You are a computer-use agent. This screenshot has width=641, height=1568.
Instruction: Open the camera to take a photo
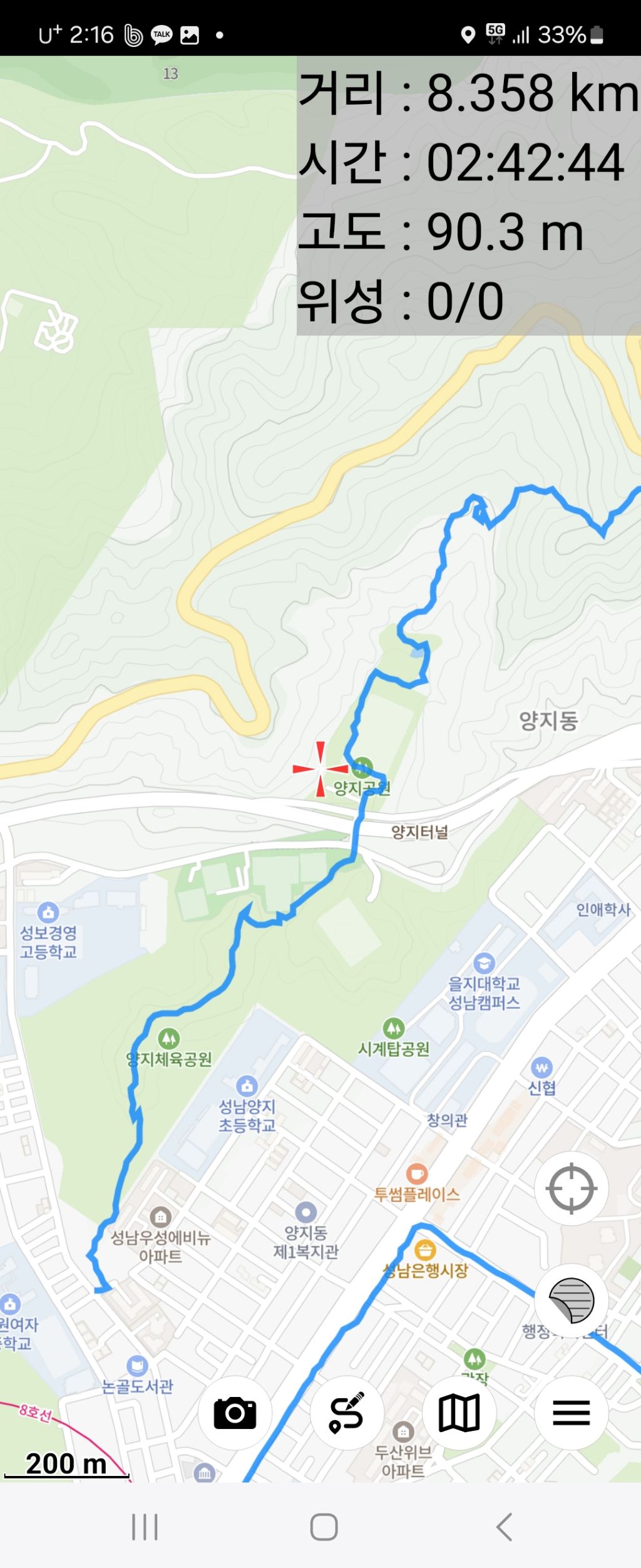pyautogui.click(x=235, y=1413)
